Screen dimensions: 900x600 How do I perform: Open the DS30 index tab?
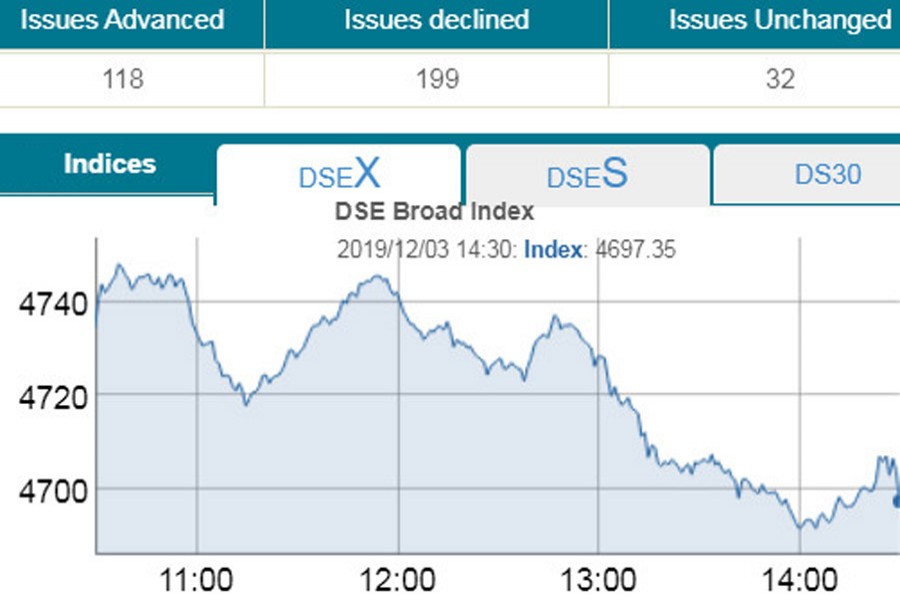coord(827,175)
